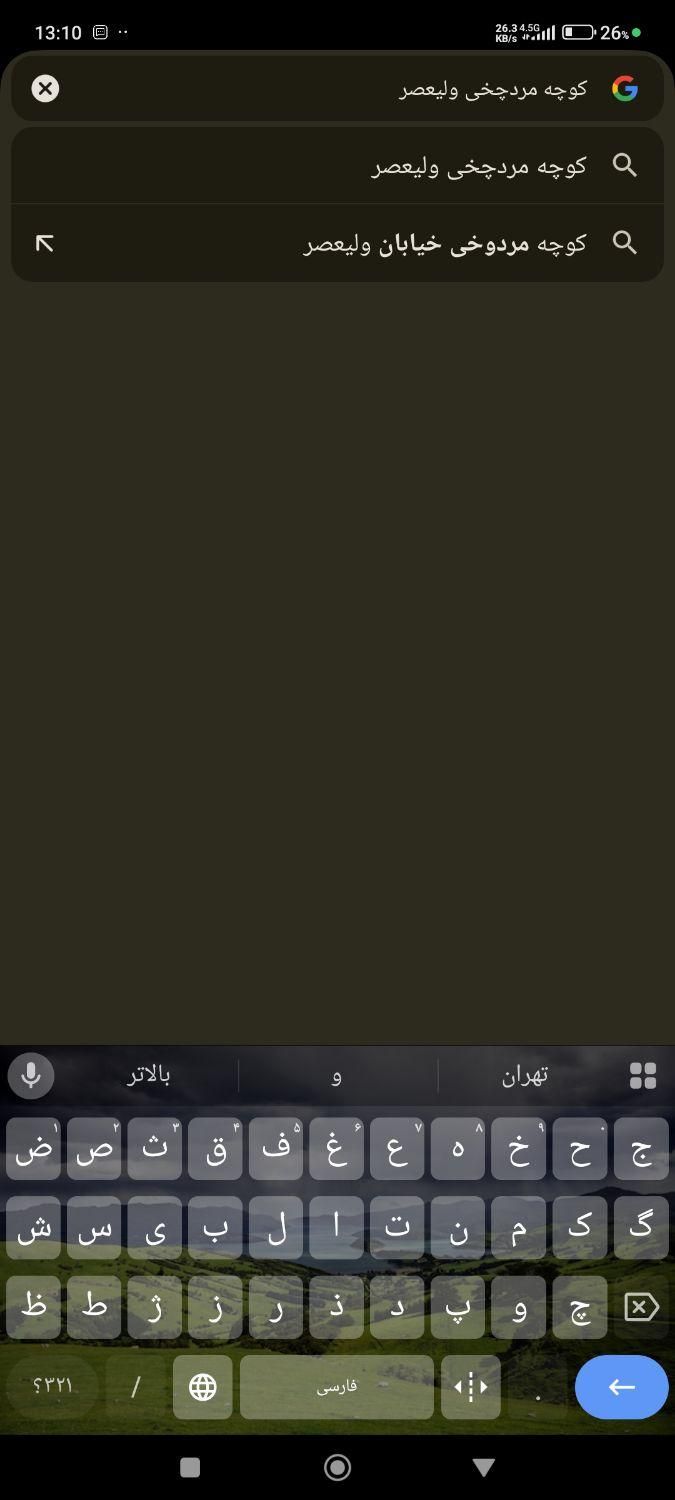Go to home via navigation bar circle
Viewport: 675px width, 1500px height.
(x=338, y=1467)
